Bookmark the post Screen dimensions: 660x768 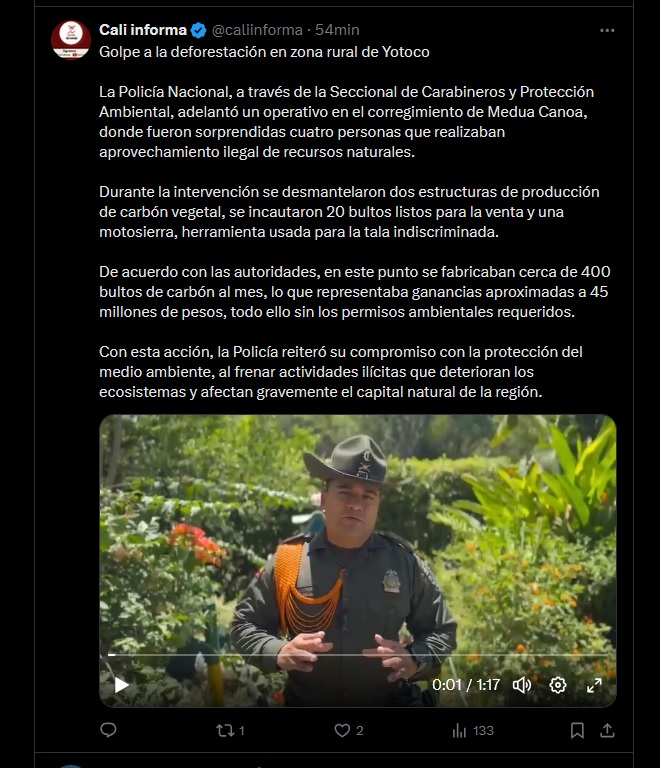(577, 731)
